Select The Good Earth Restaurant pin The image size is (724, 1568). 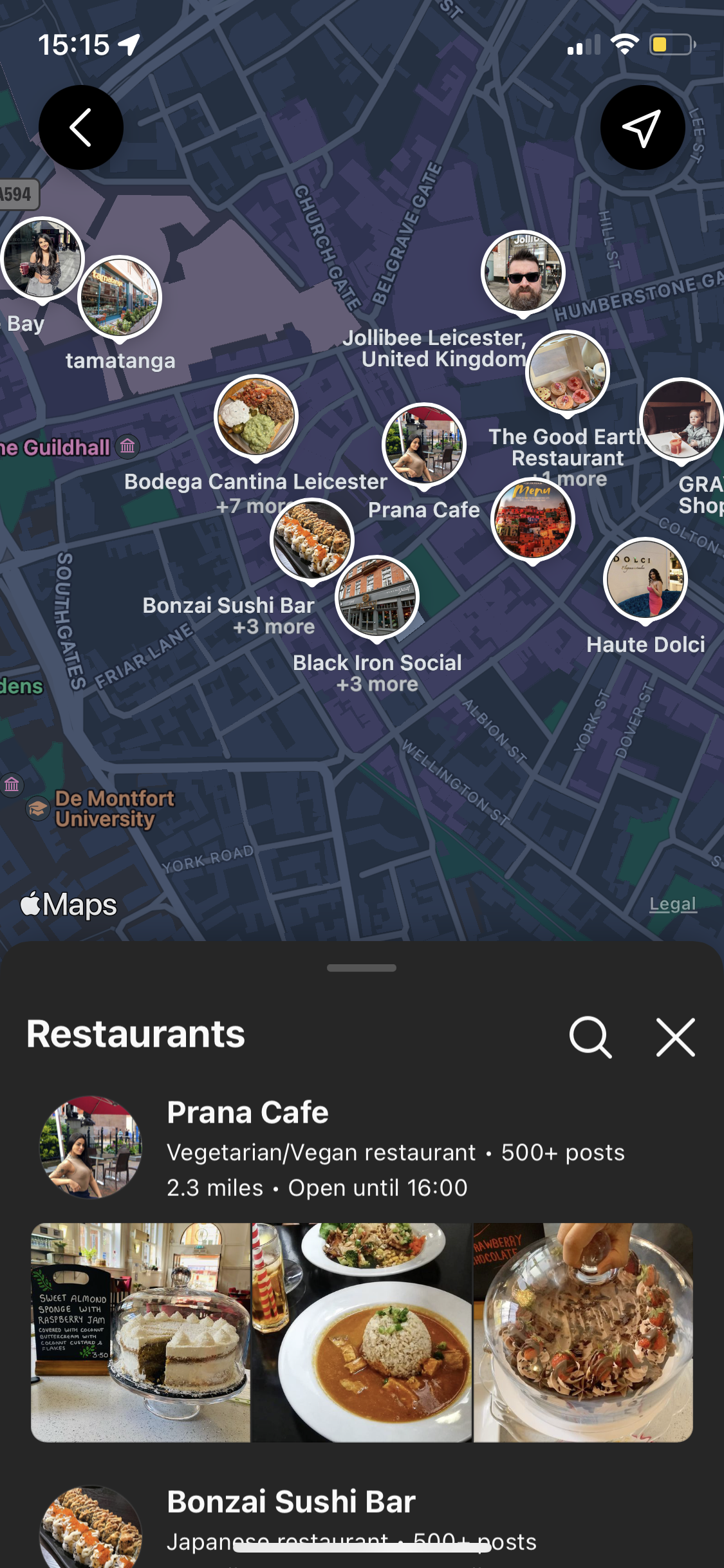567,372
